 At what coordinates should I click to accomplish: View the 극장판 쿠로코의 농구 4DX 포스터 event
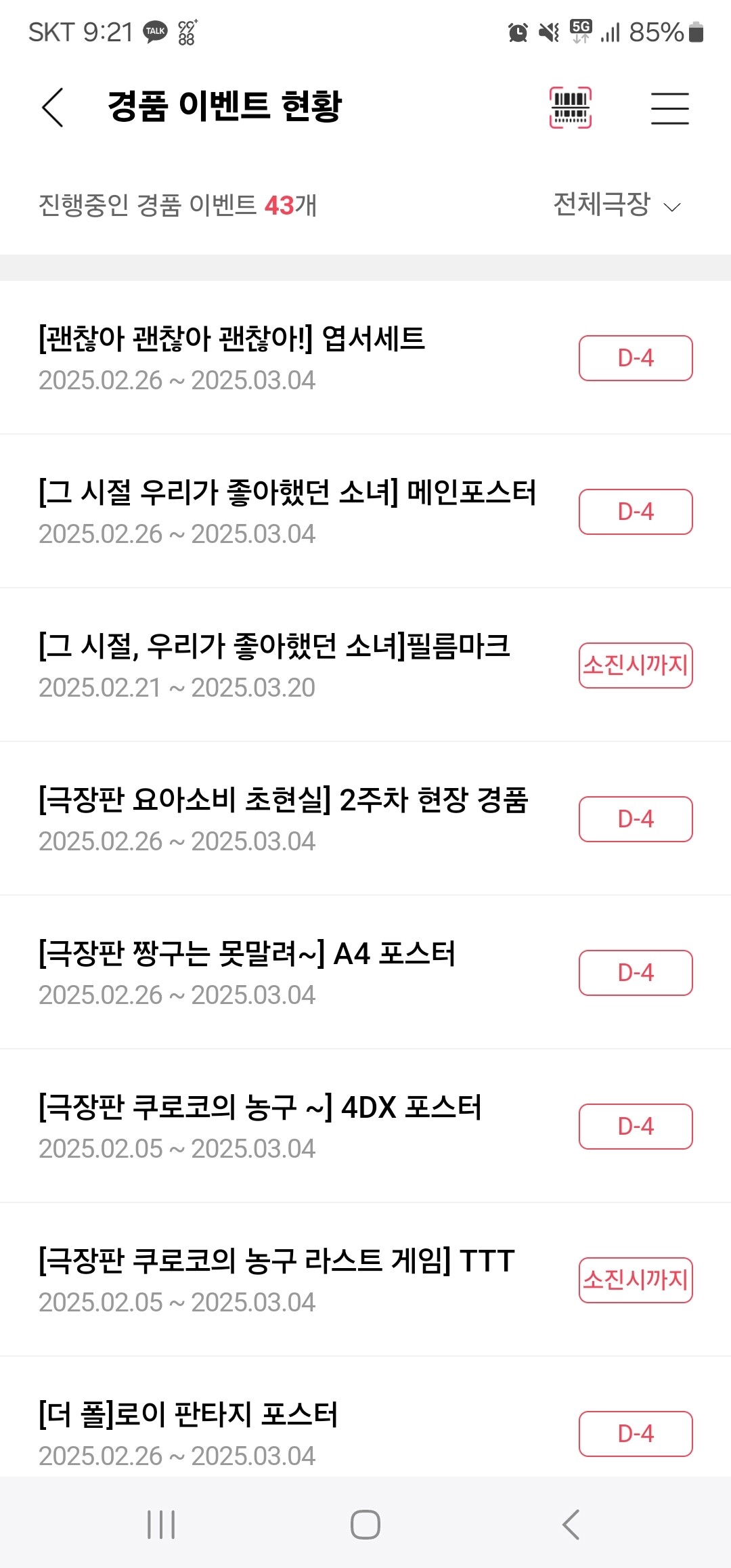pos(365,1126)
